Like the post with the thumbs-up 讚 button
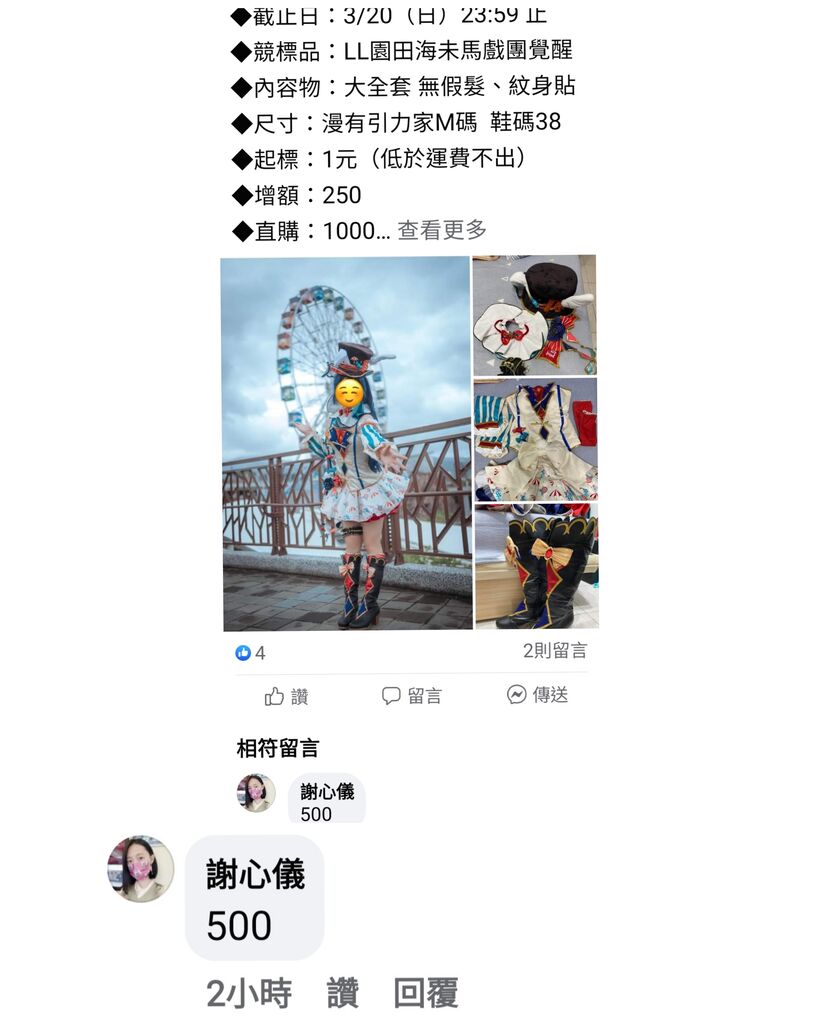 click(x=286, y=696)
